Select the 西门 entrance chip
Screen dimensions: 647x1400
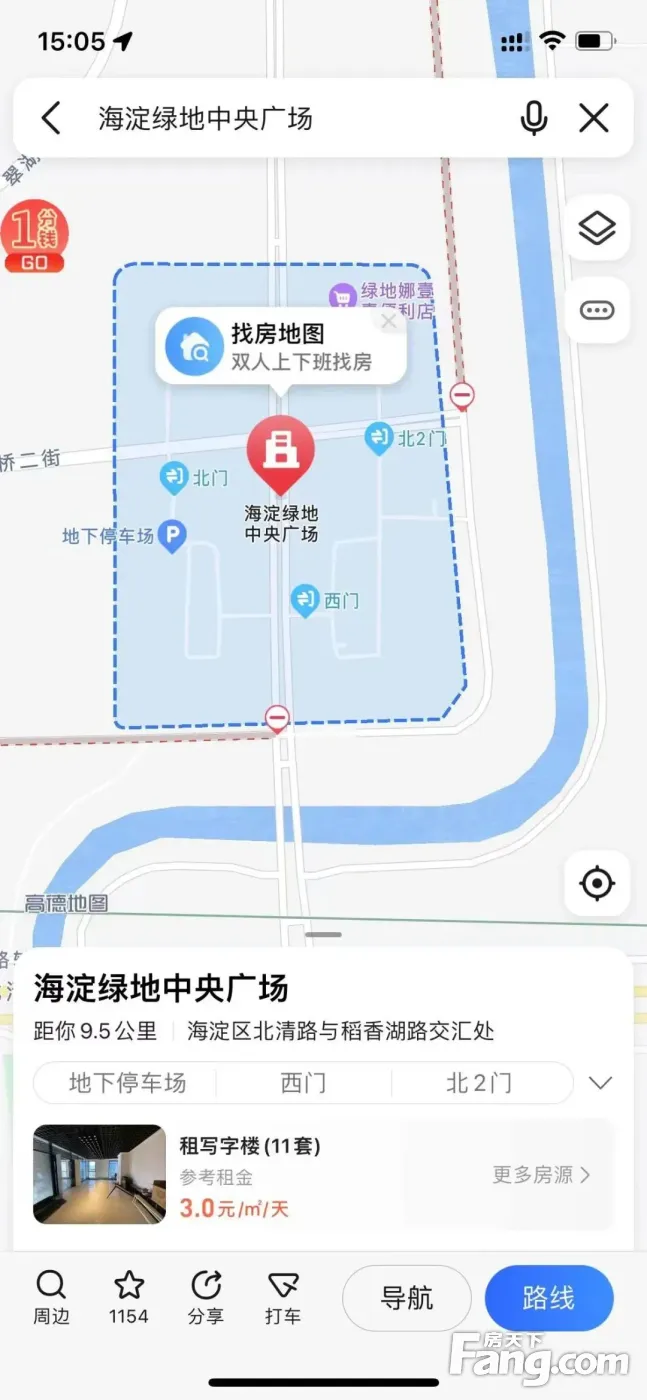(303, 1083)
